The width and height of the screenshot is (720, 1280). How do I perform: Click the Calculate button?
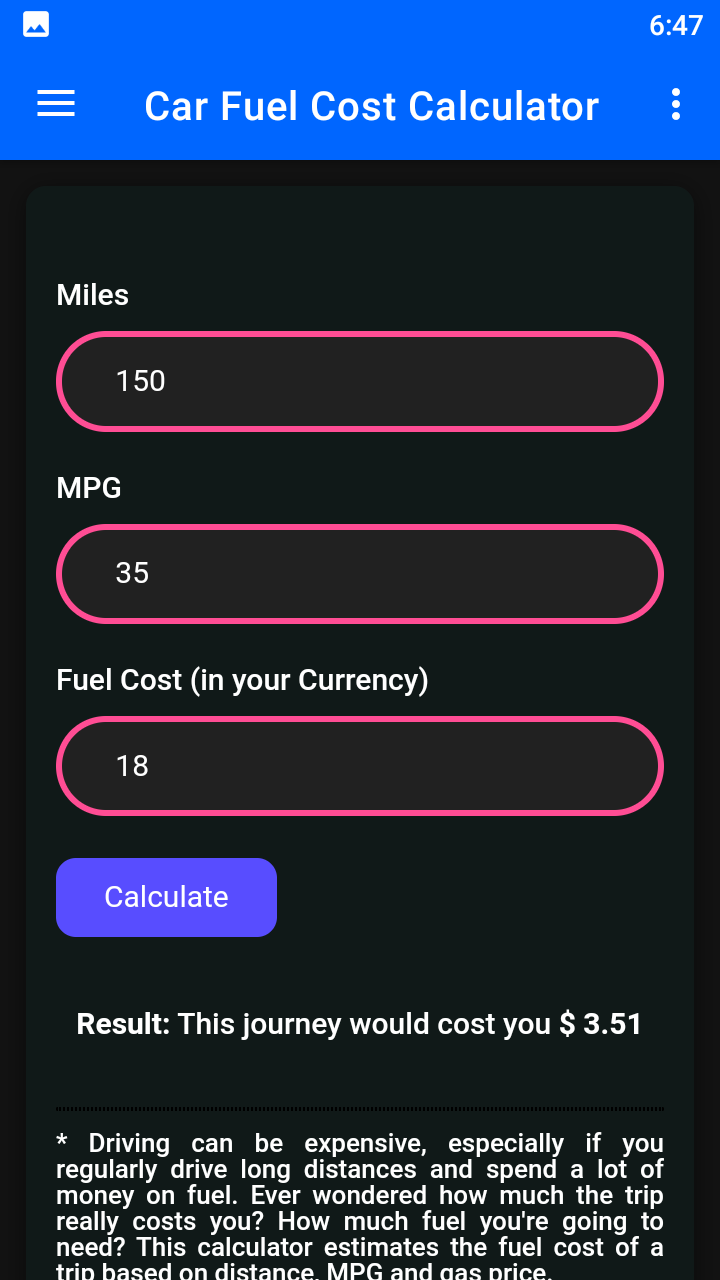coord(166,897)
